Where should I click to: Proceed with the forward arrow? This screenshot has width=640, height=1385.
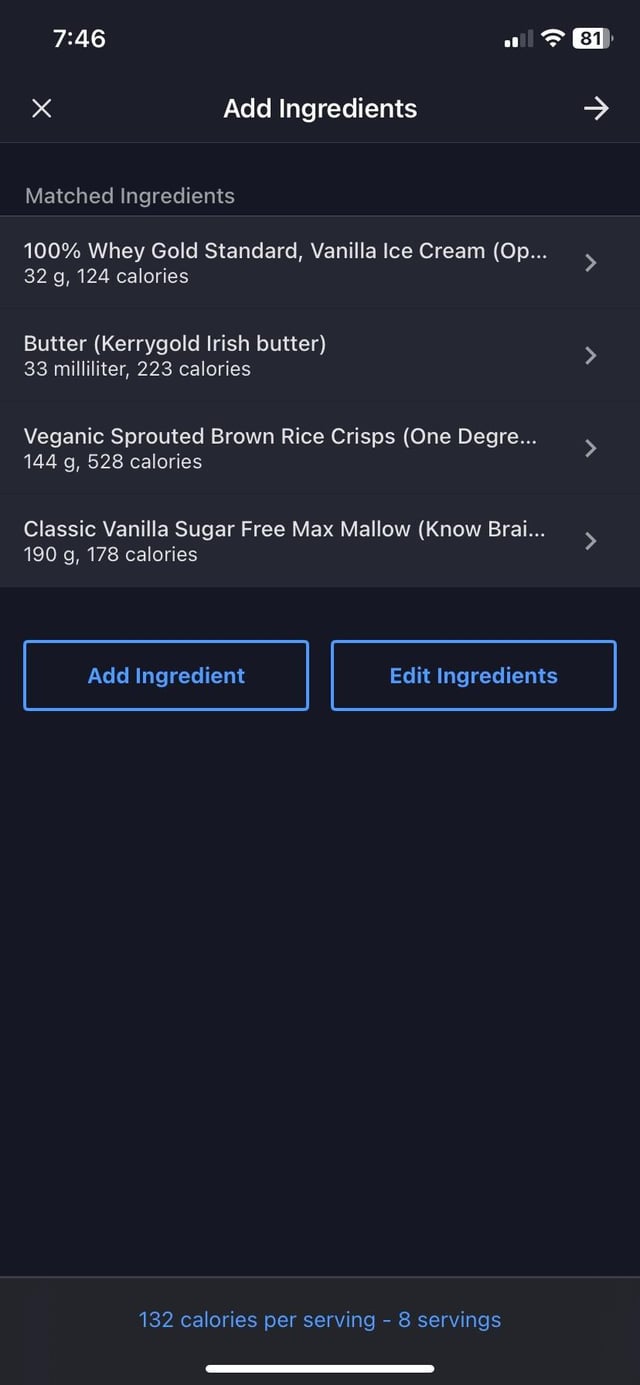596,109
